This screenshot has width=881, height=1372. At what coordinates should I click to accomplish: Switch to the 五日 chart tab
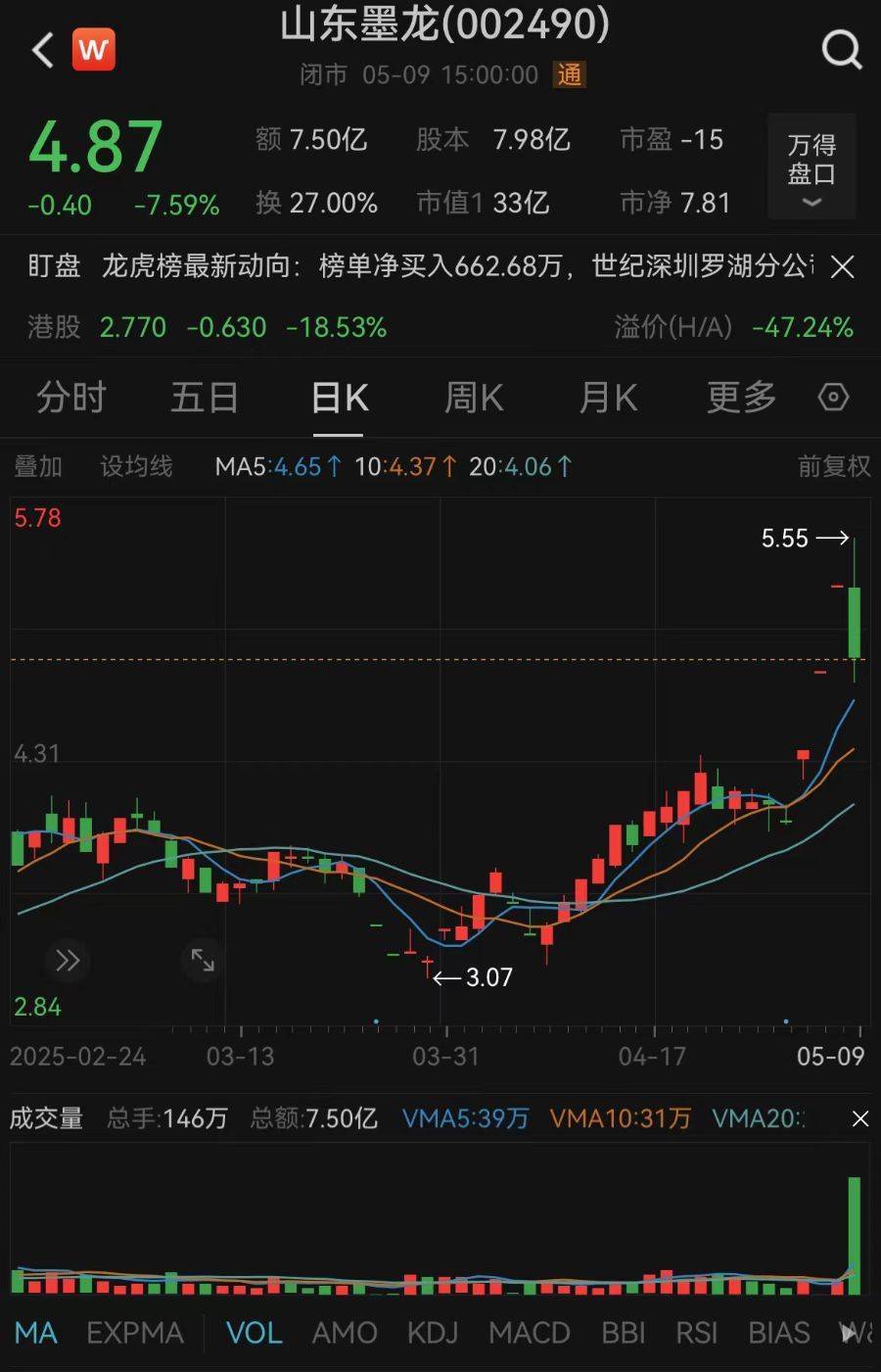pos(205,398)
